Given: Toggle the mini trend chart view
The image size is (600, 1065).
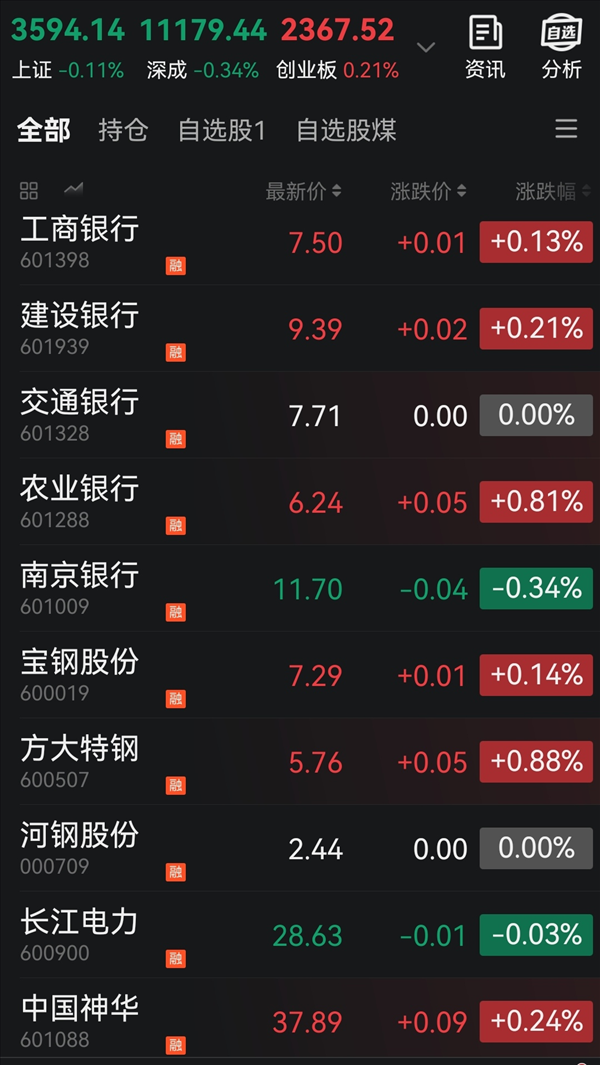Looking at the screenshot, I should tap(73, 189).
